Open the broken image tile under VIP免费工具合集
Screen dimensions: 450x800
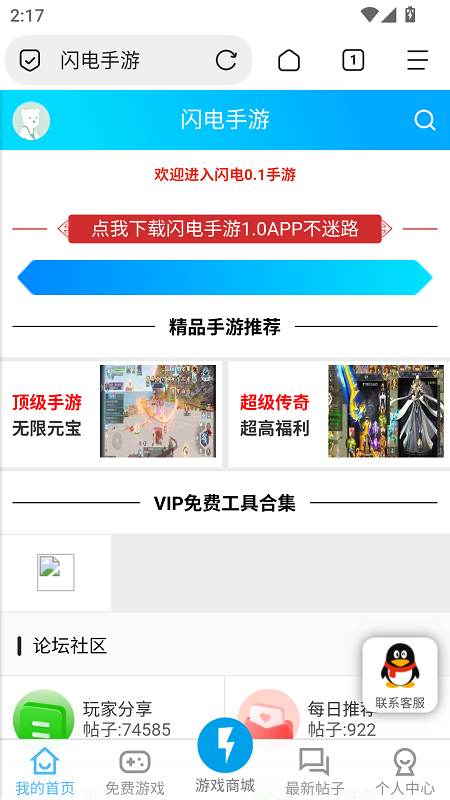coord(56,572)
